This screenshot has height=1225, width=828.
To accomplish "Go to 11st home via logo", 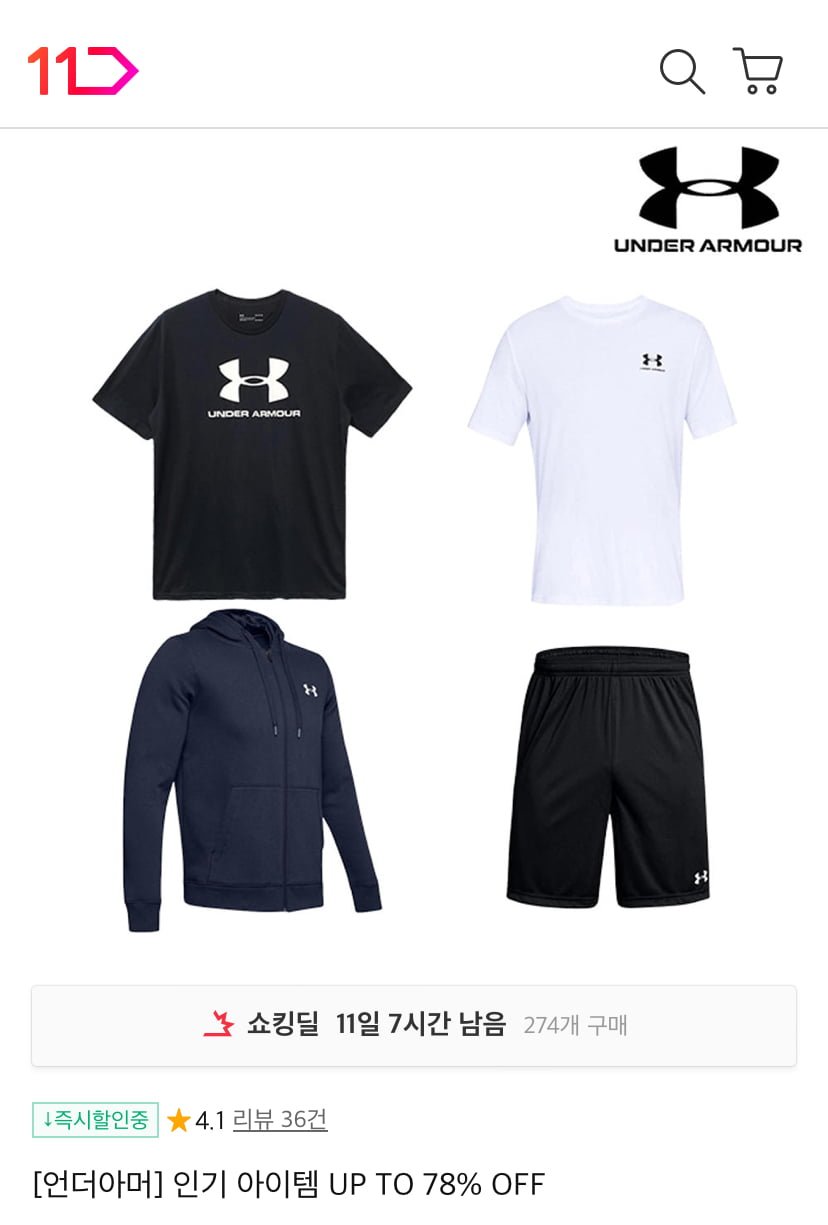I will pos(82,71).
